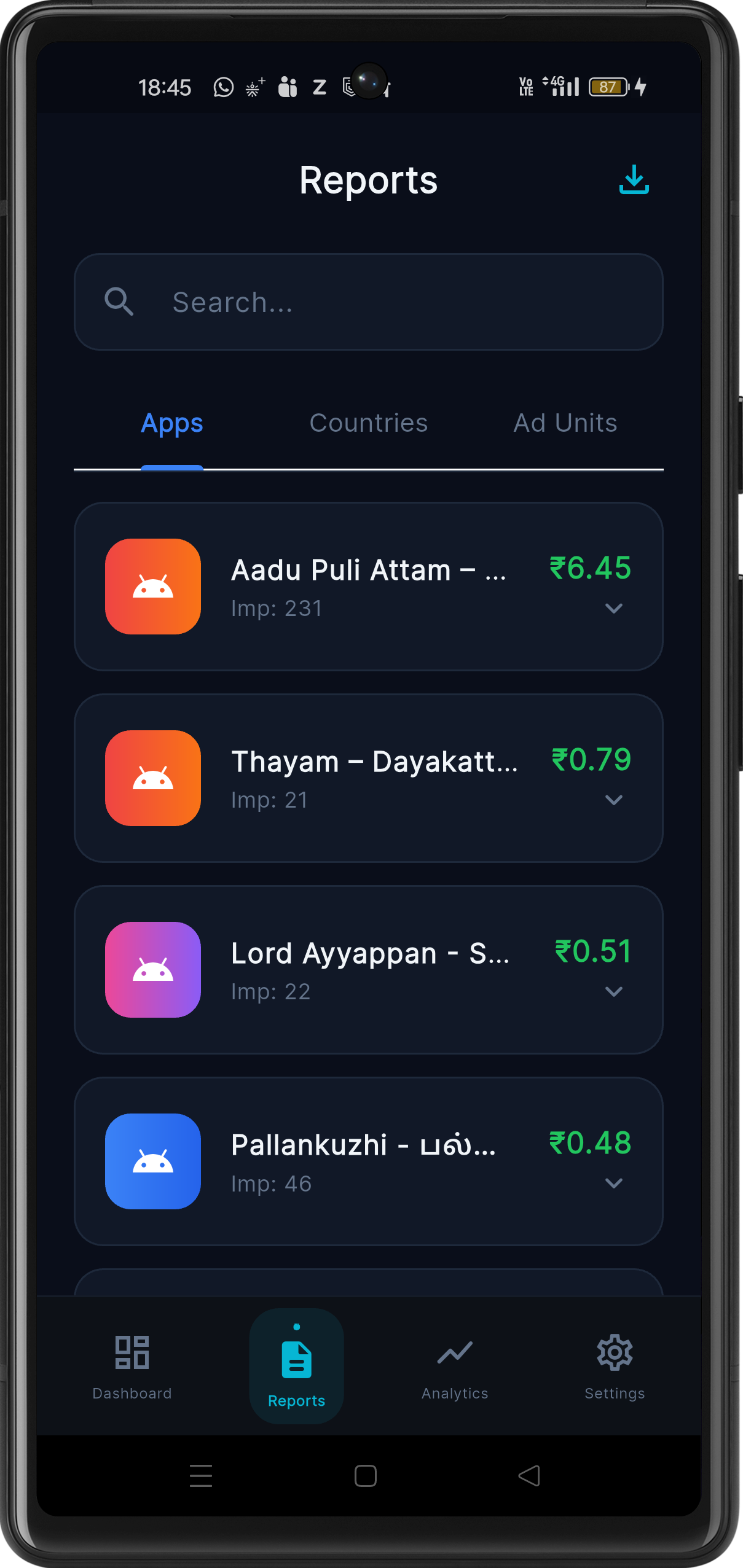
Task: Tap the Aadu Puli Attam app icon
Action: (152, 587)
